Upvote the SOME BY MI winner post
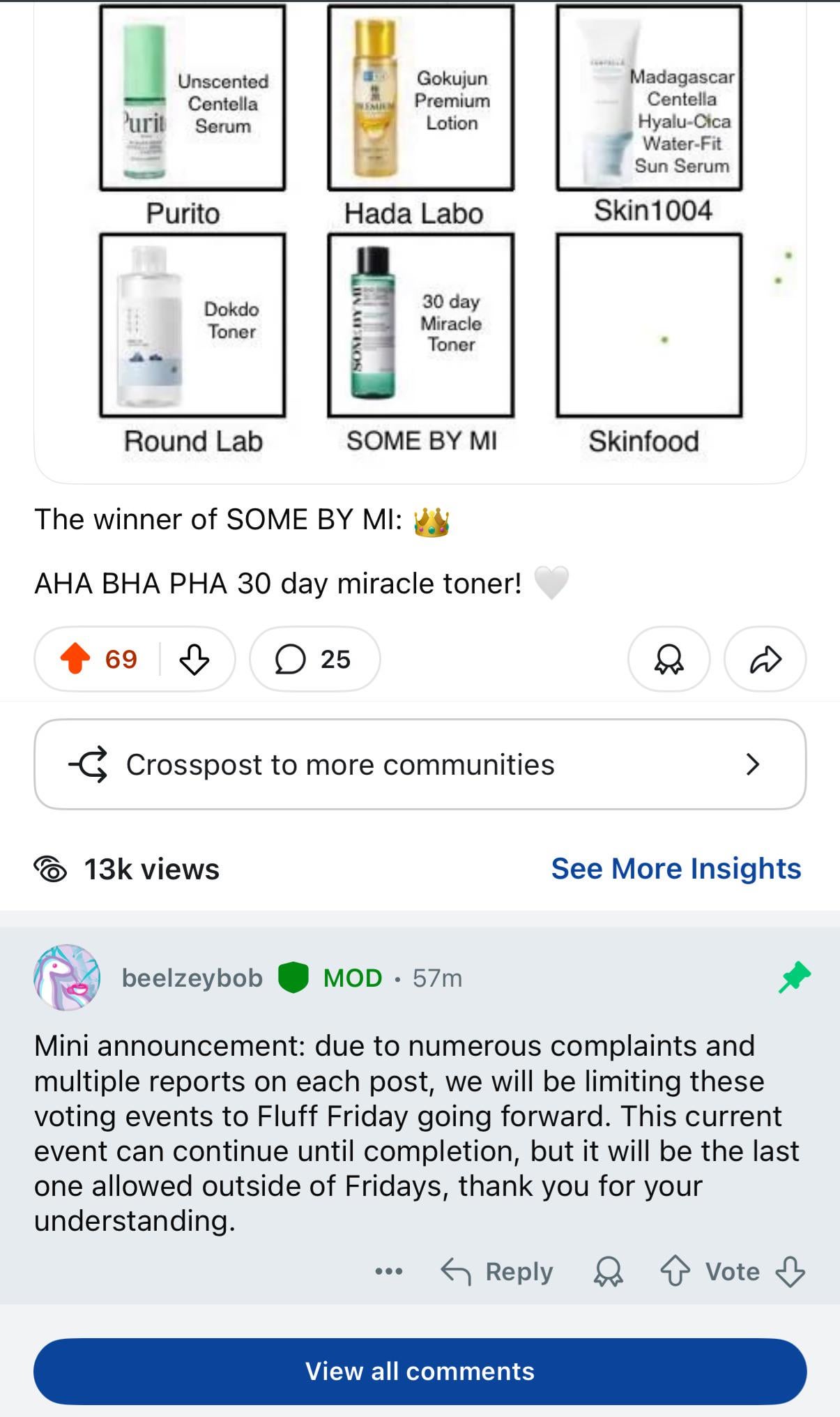 (75, 659)
